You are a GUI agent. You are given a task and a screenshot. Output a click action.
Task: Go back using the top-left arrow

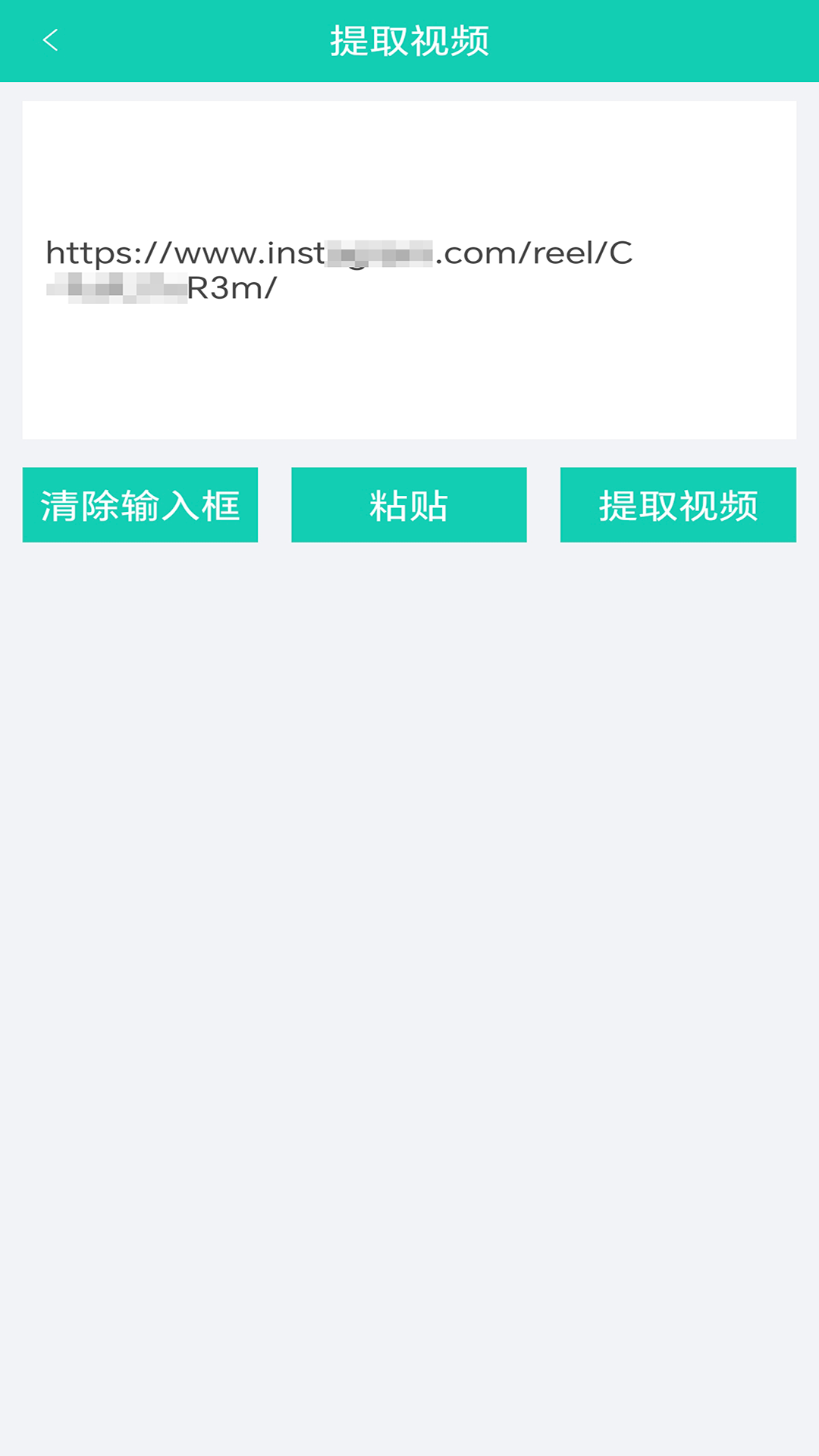coord(51,40)
